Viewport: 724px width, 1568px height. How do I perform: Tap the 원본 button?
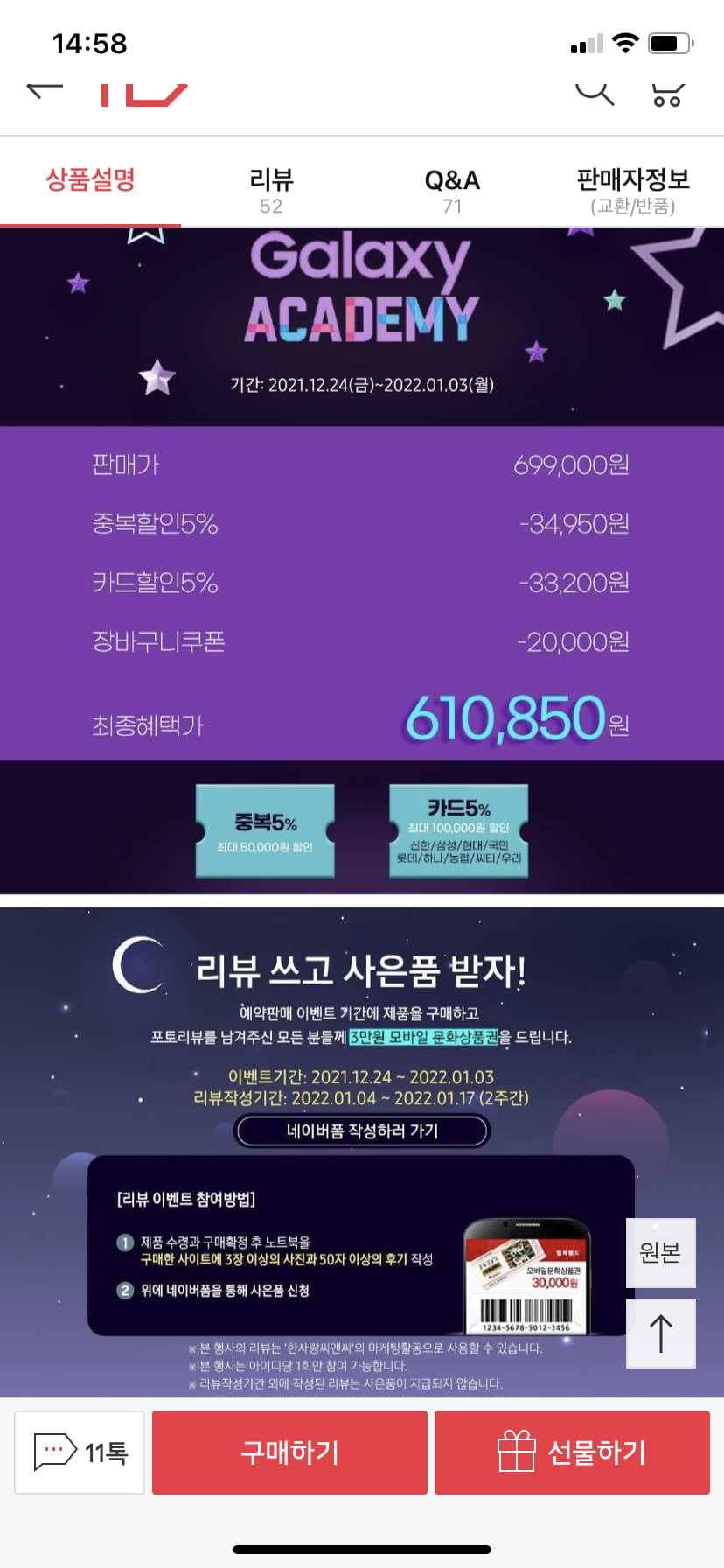pyautogui.click(x=661, y=1252)
